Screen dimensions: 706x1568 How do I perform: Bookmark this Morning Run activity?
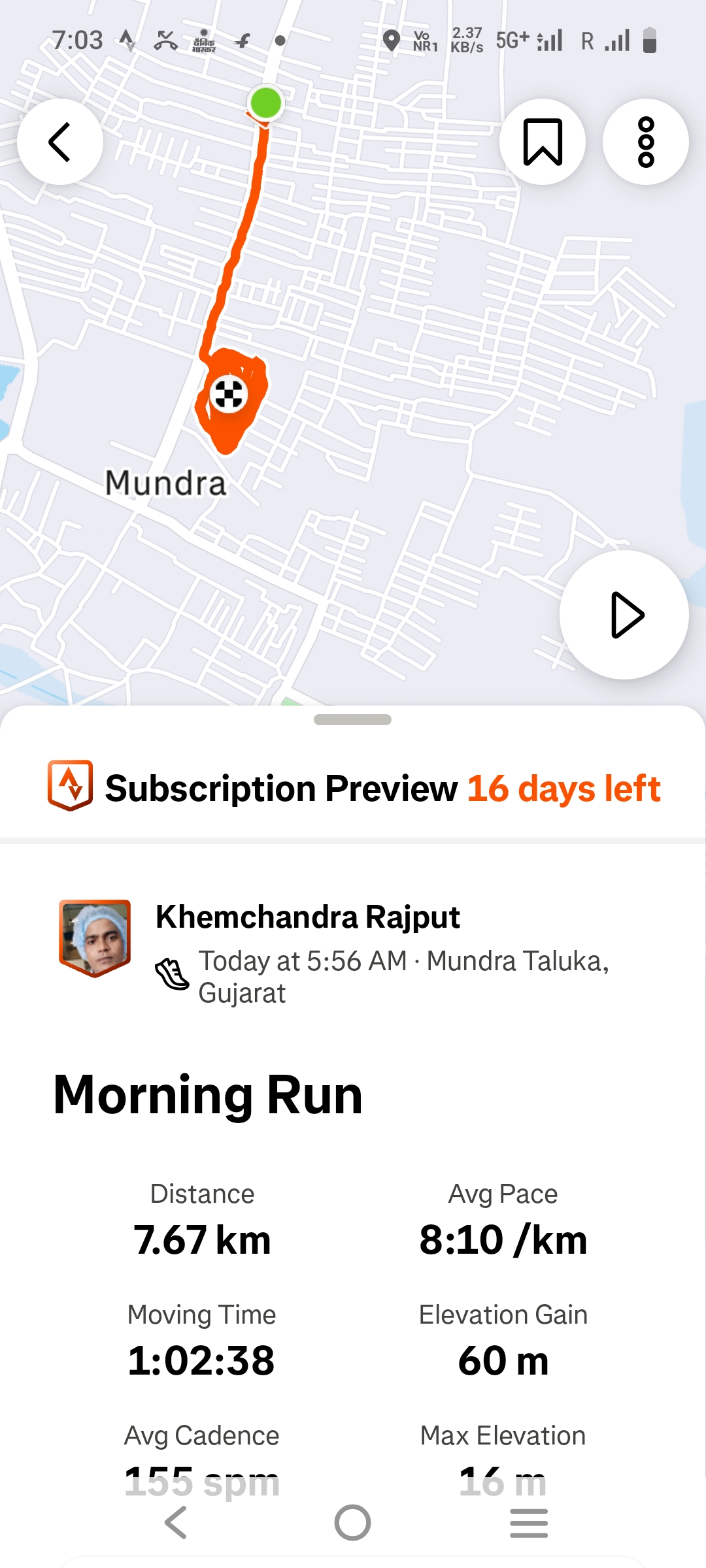pyautogui.click(x=542, y=142)
